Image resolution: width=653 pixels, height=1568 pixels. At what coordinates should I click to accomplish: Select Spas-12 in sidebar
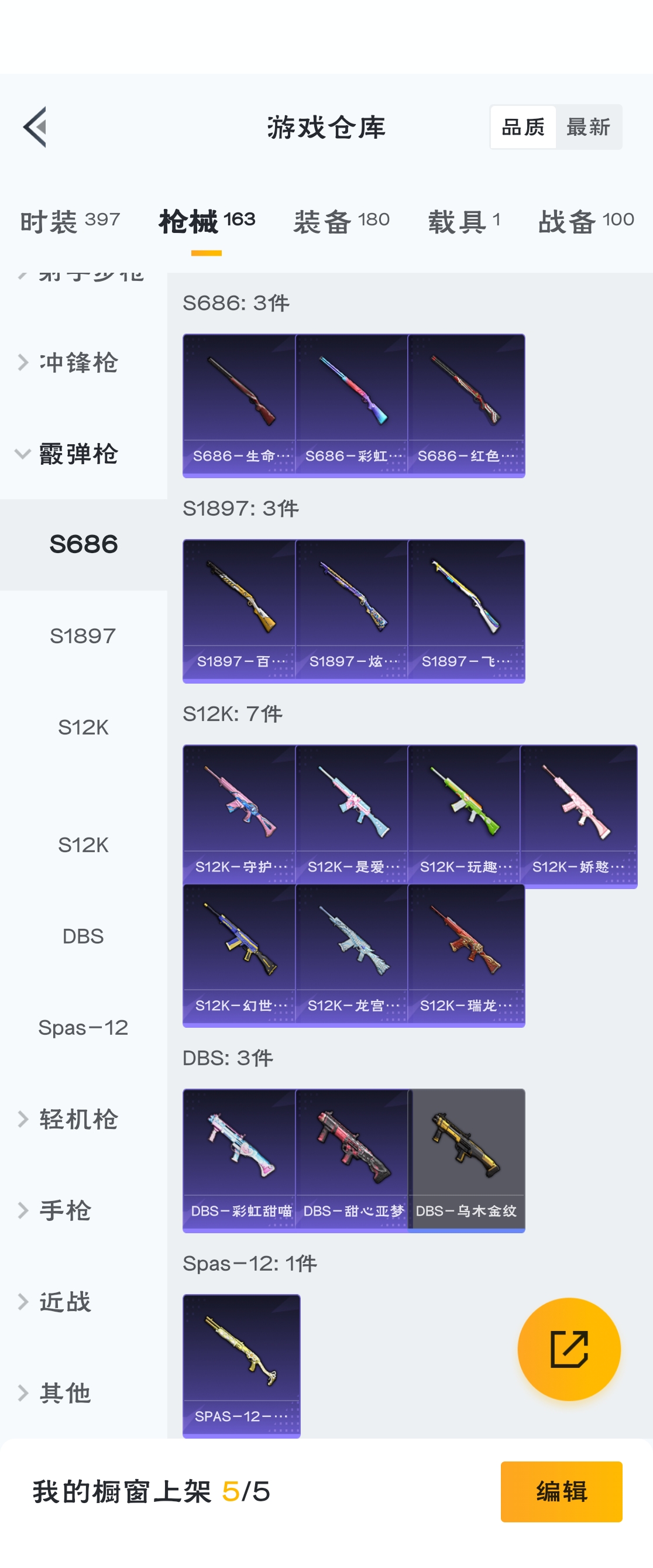(x=83, y=1027)
